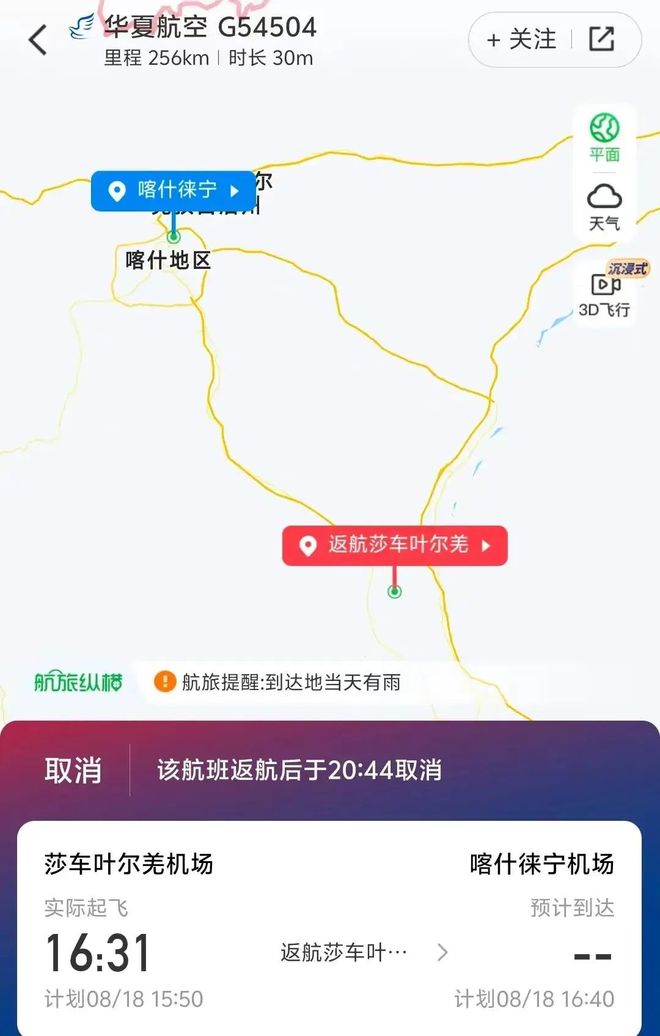
Task: Open the 返航莎车叶尔羌 map marker
Action: pos(395,546)
